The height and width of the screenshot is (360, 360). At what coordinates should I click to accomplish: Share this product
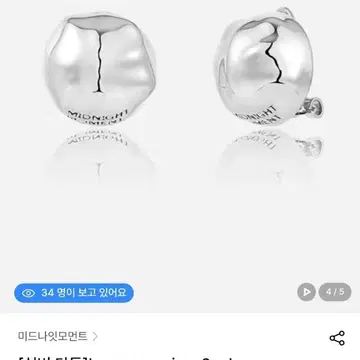tap(337, 338)
